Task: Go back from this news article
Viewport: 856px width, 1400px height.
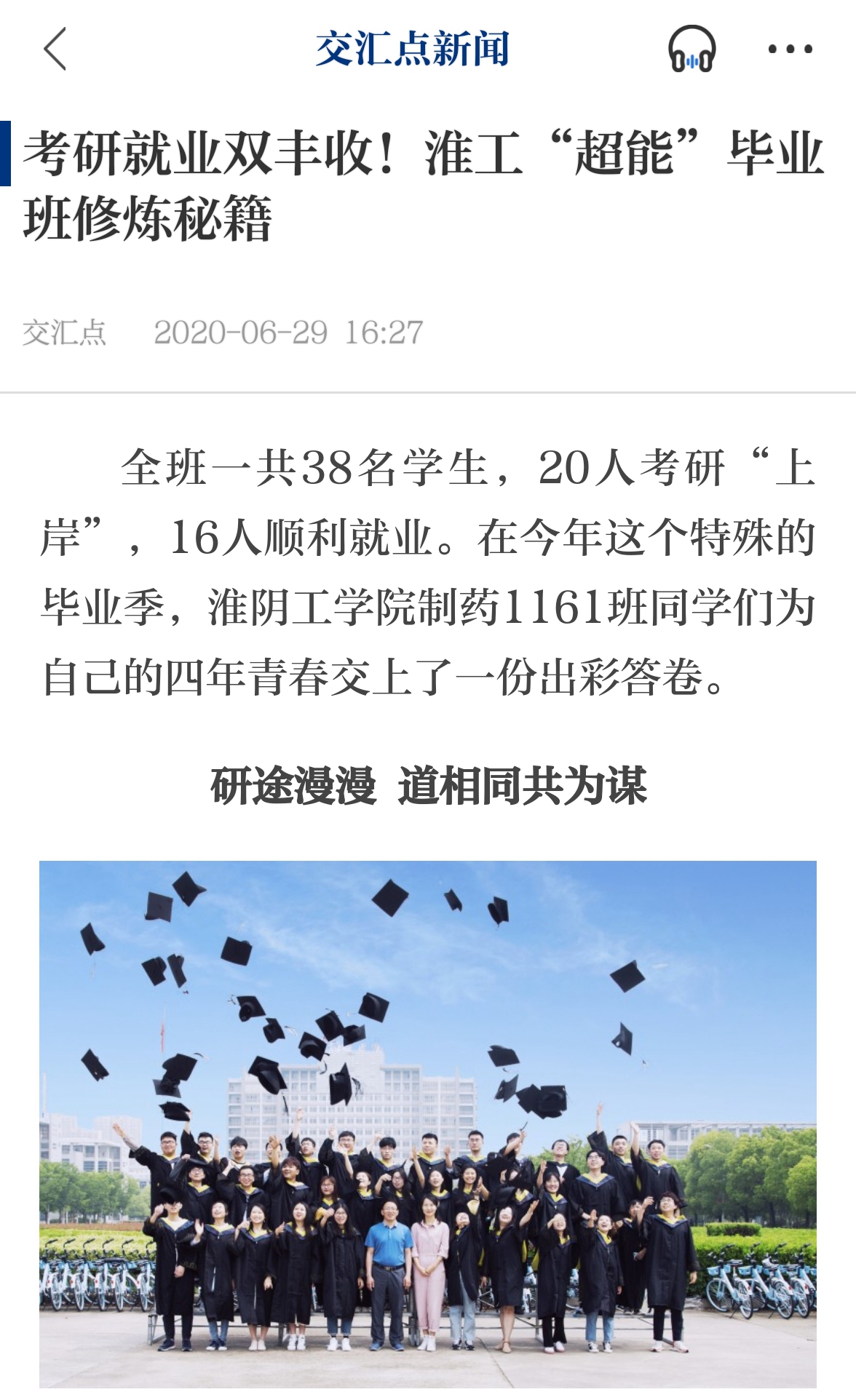Action: (x=55, y=49)
